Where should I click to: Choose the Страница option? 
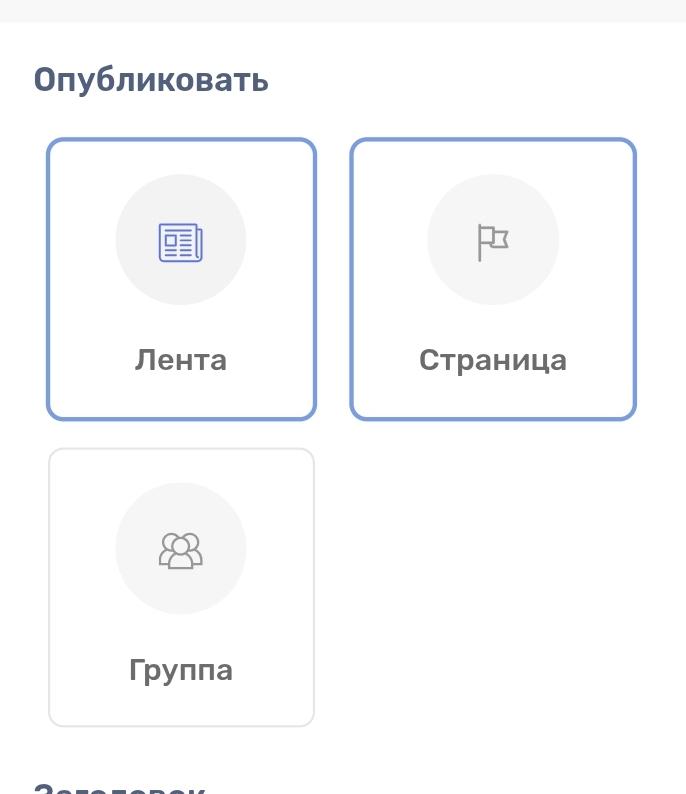[492, 279]
